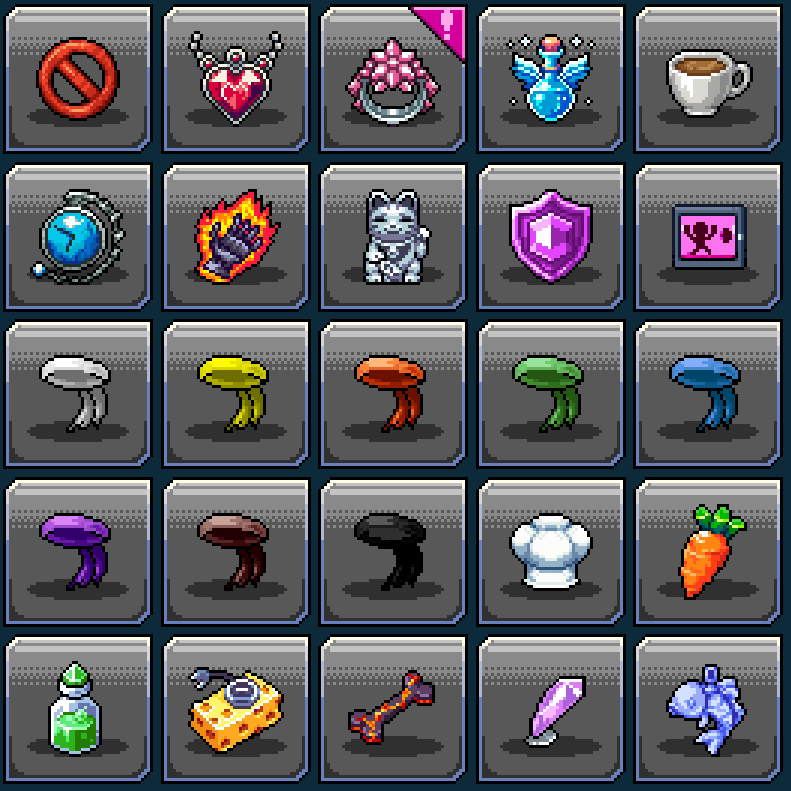Select the green headband

(550, 393)
